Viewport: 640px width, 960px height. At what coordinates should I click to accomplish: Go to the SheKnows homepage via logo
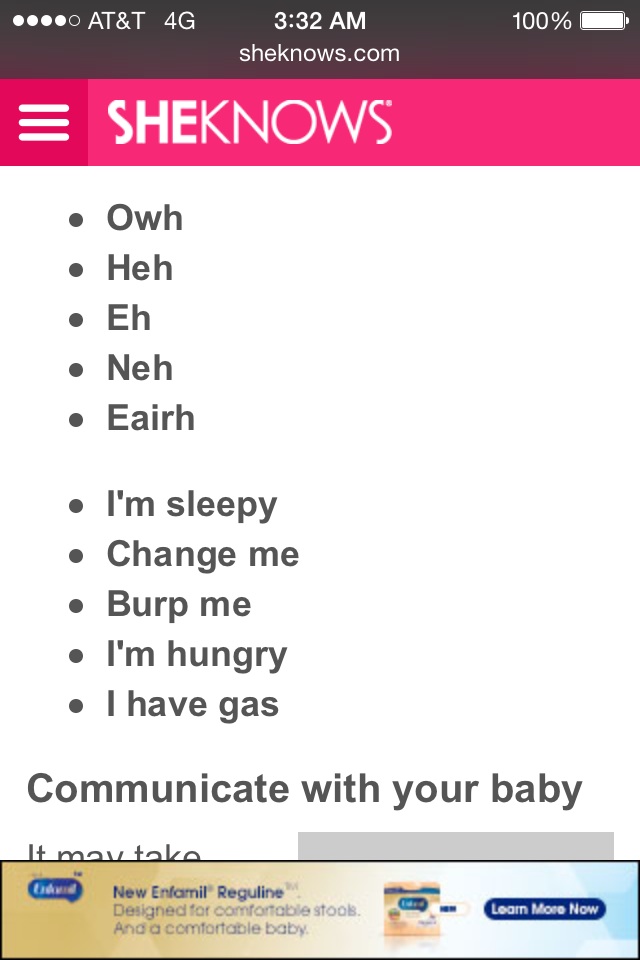[250, 123]
